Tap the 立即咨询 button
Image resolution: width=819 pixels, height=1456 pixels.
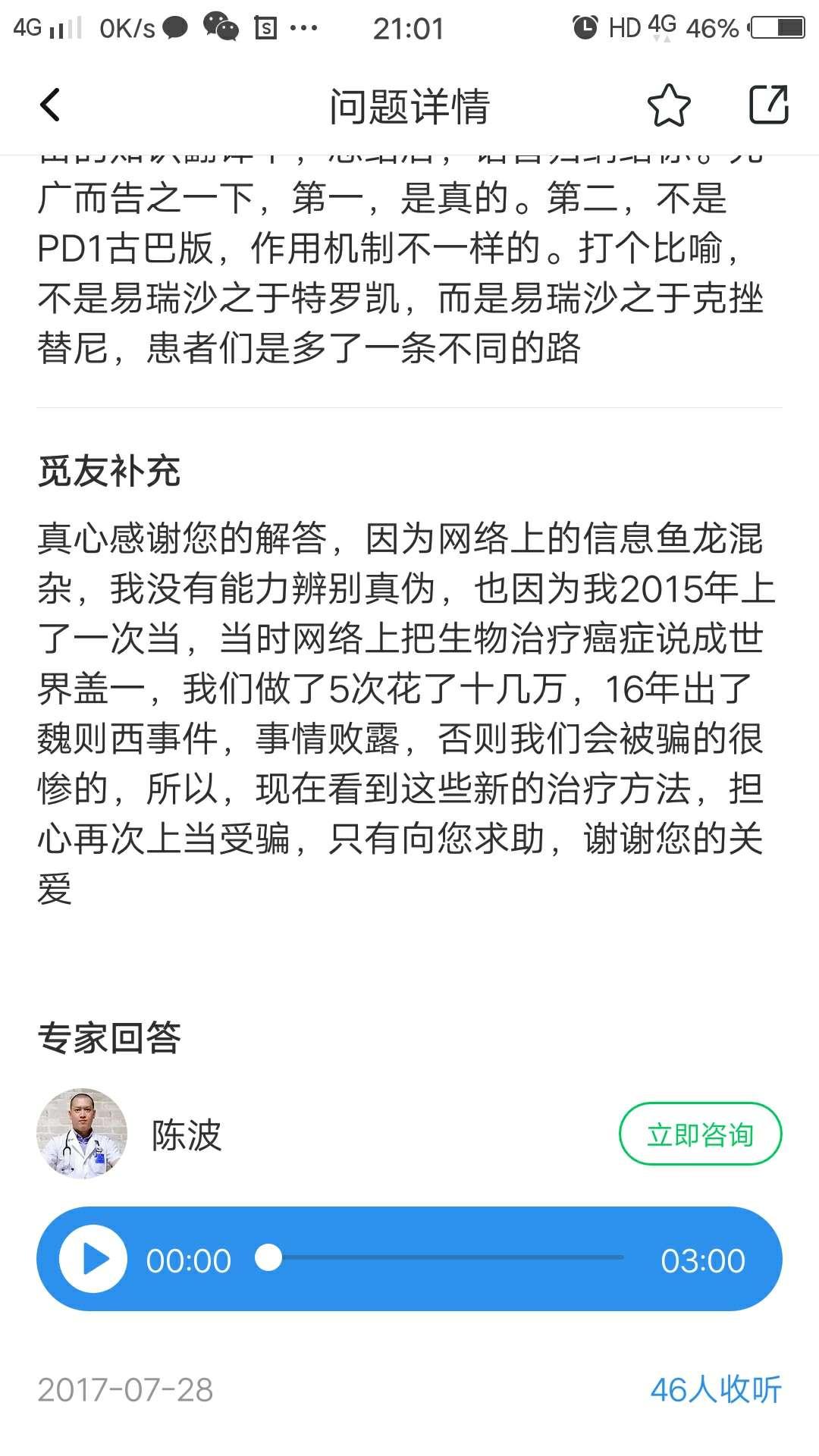pos(700,1134)
